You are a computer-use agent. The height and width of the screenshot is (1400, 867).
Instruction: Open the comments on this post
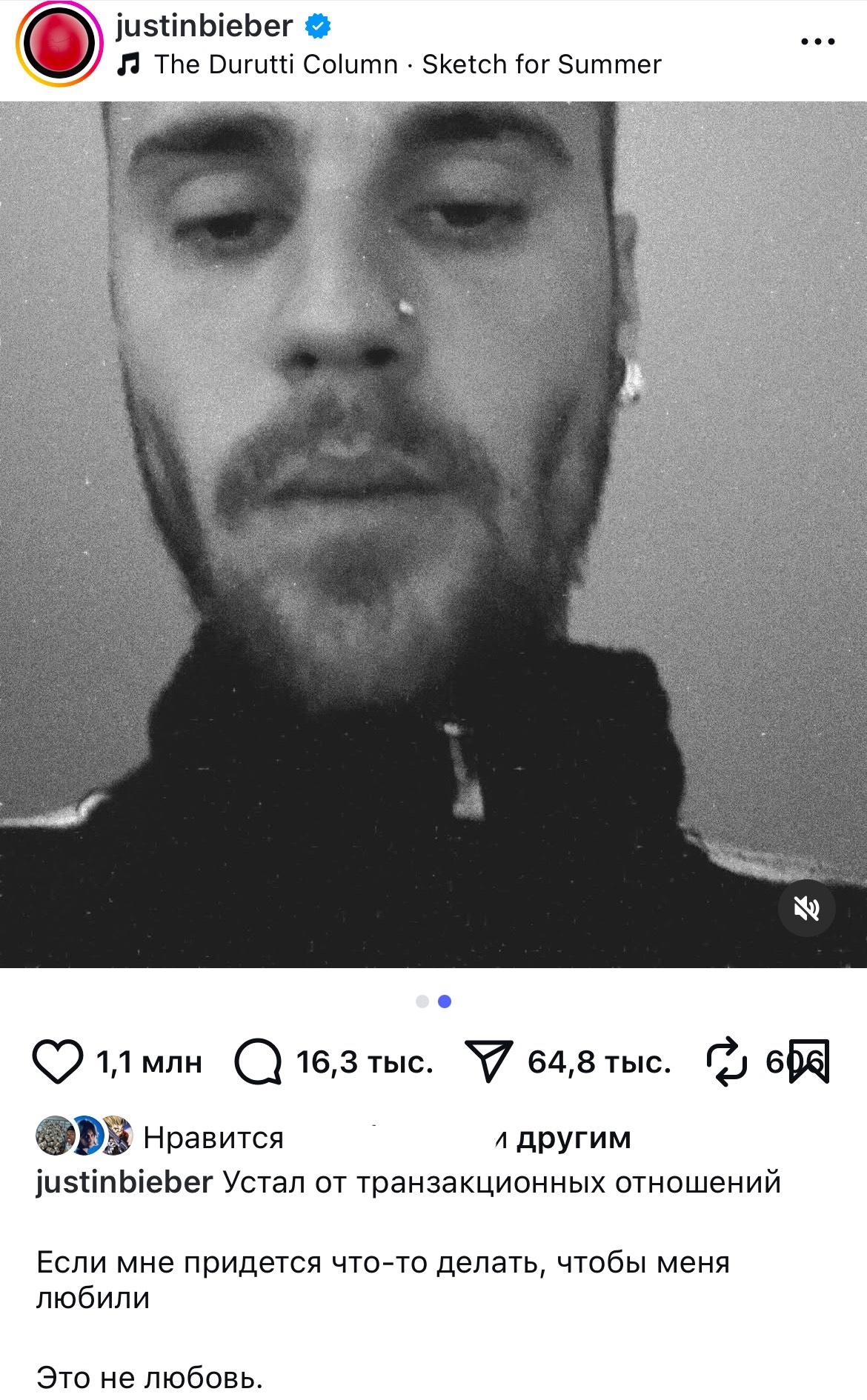pyautogui.click(x=258, y=1062)
